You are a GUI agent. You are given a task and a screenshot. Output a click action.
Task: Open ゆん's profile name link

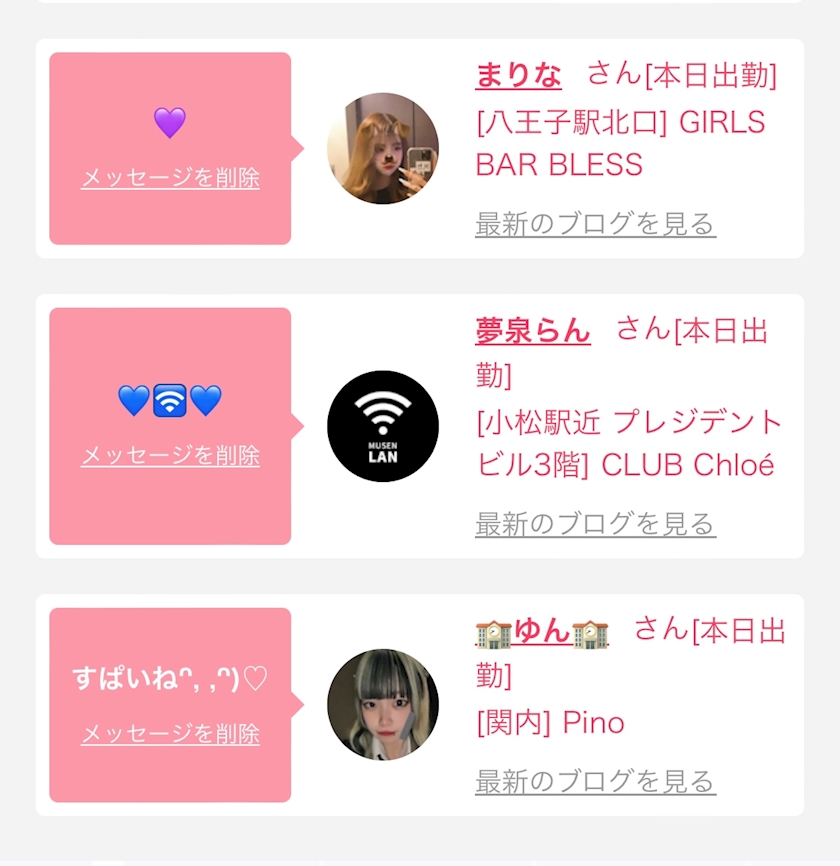click(x=542, y=631)
